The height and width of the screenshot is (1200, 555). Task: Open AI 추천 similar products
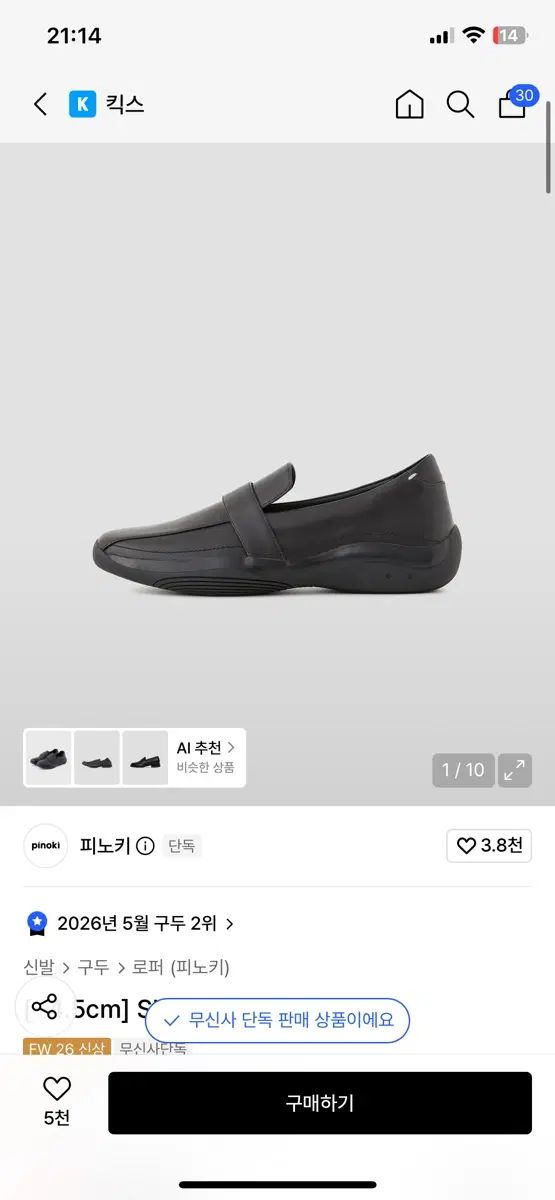207,758
